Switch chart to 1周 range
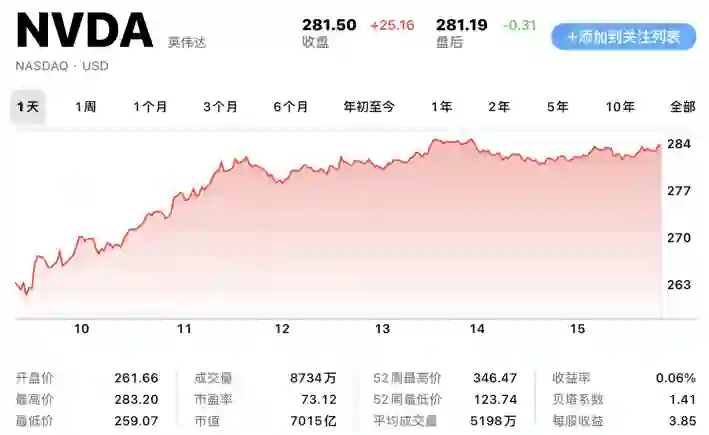Screen dimensions: 709x435 [86, 107]
